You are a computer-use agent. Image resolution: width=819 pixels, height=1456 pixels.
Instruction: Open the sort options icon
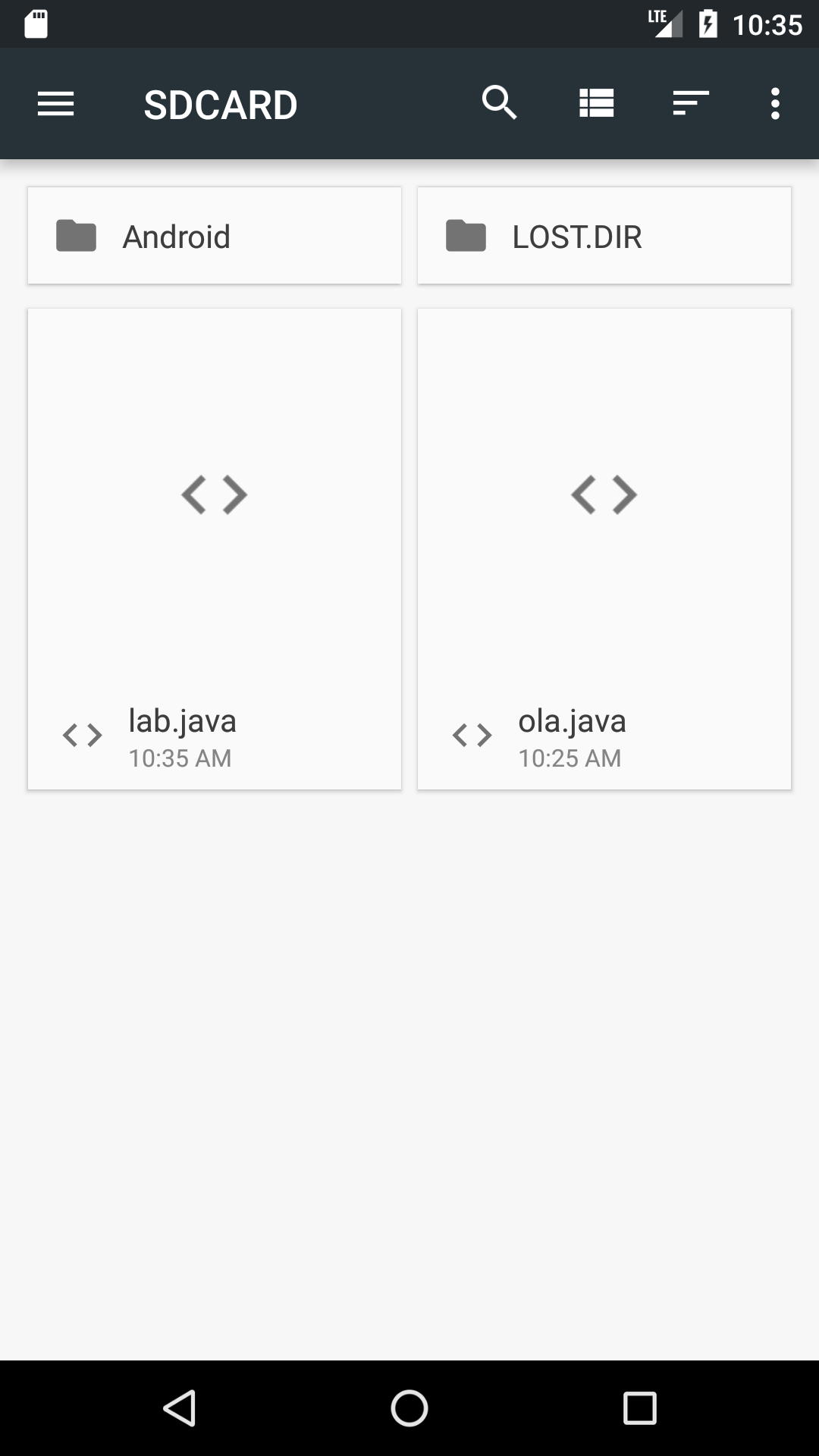(x=689, y=103)
